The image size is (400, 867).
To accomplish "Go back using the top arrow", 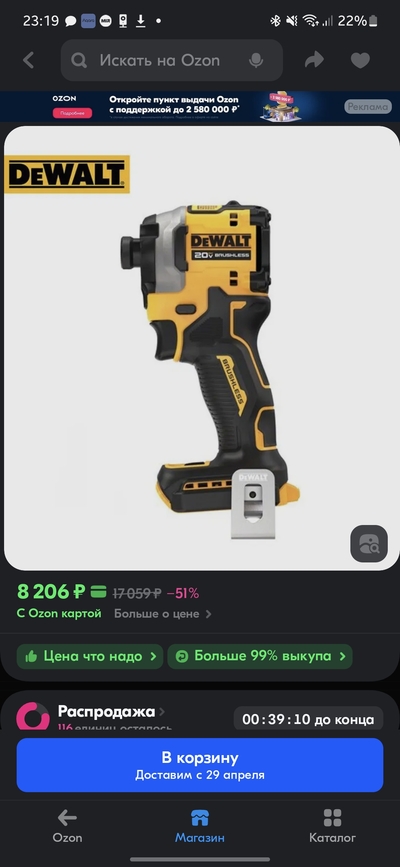I will pyautogui.click(x=28, y=60).
